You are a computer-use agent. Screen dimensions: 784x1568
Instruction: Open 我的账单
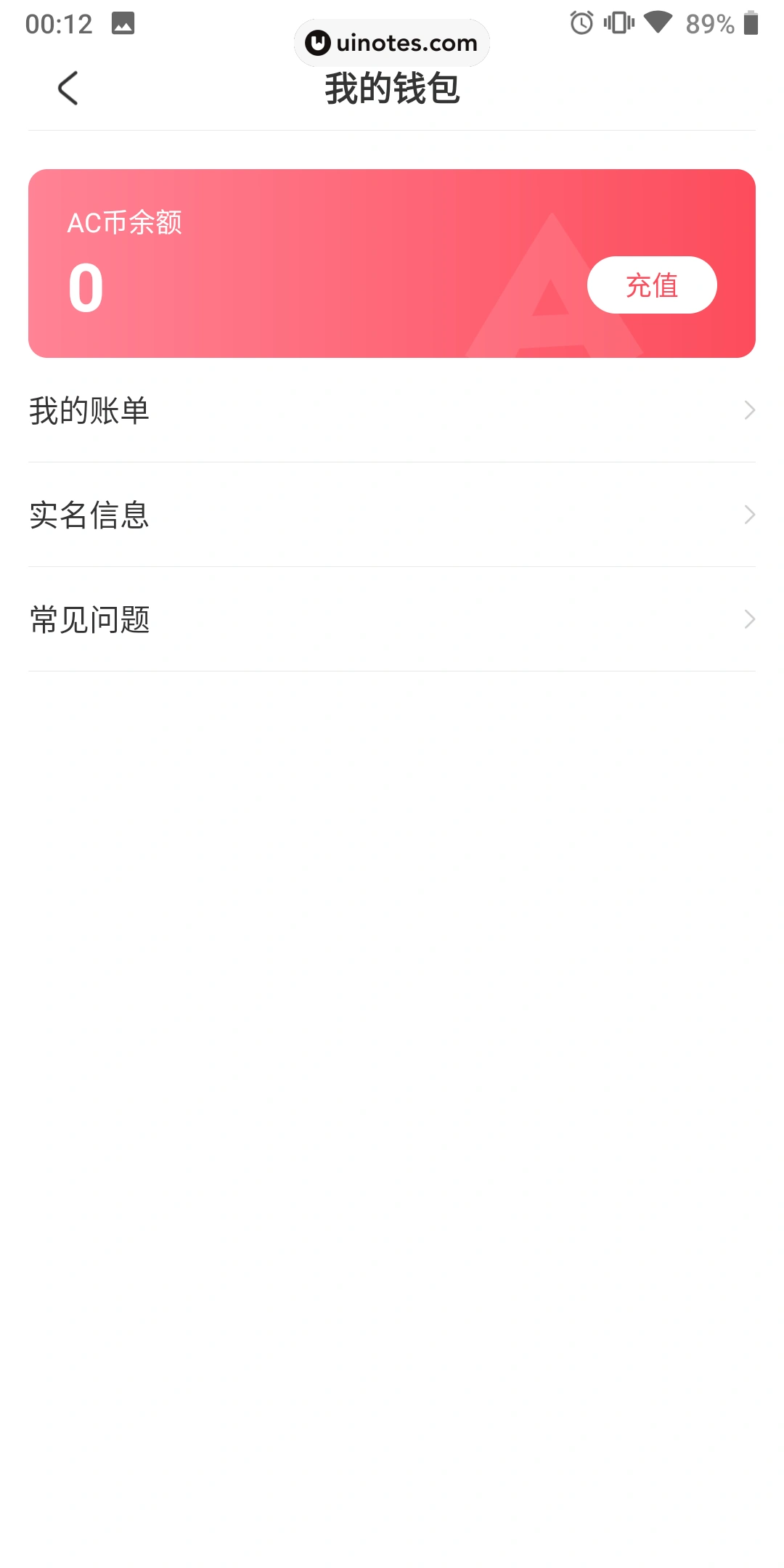pos(392,411)
